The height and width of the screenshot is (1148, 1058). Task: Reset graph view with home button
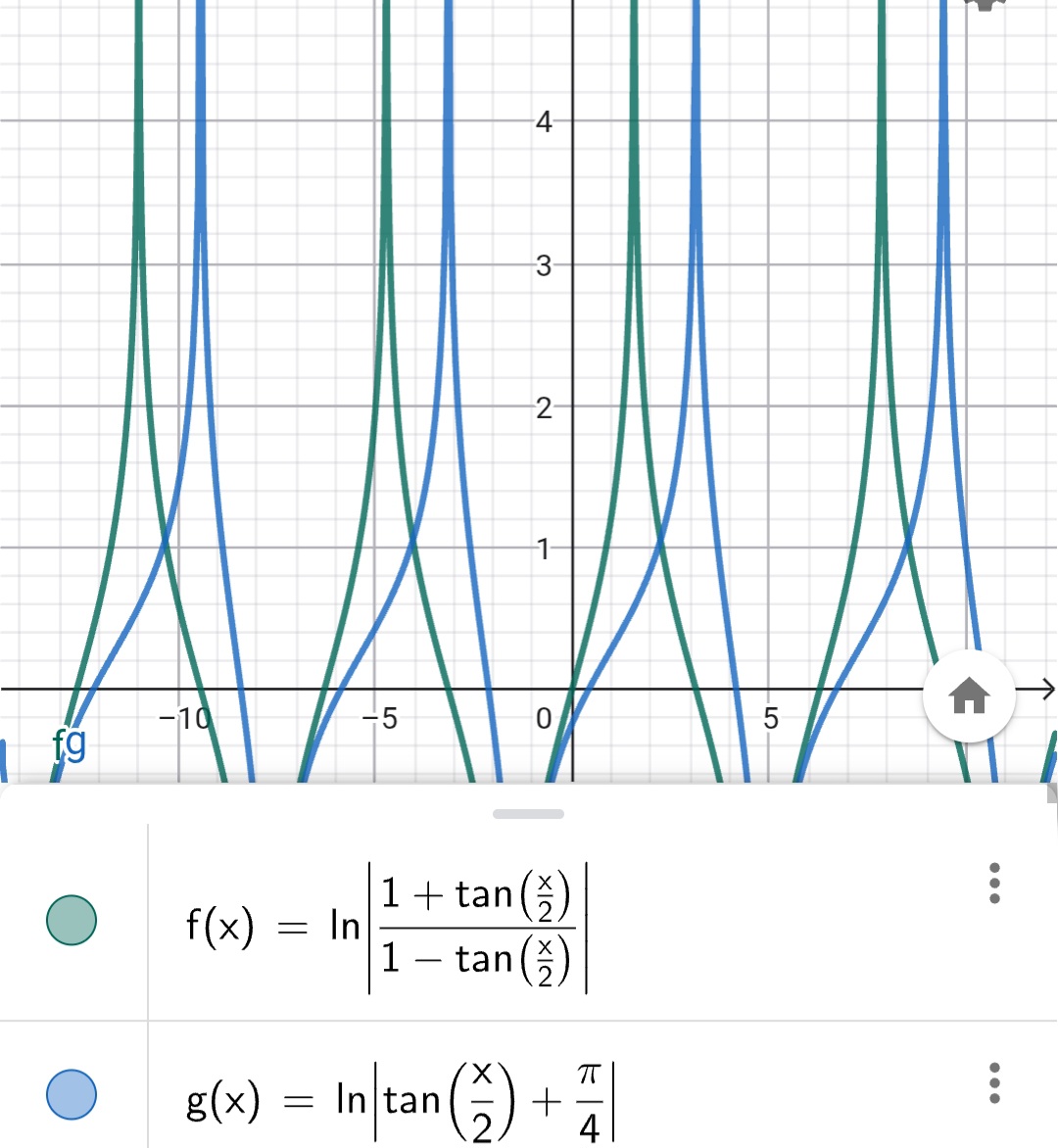(969, 696)
